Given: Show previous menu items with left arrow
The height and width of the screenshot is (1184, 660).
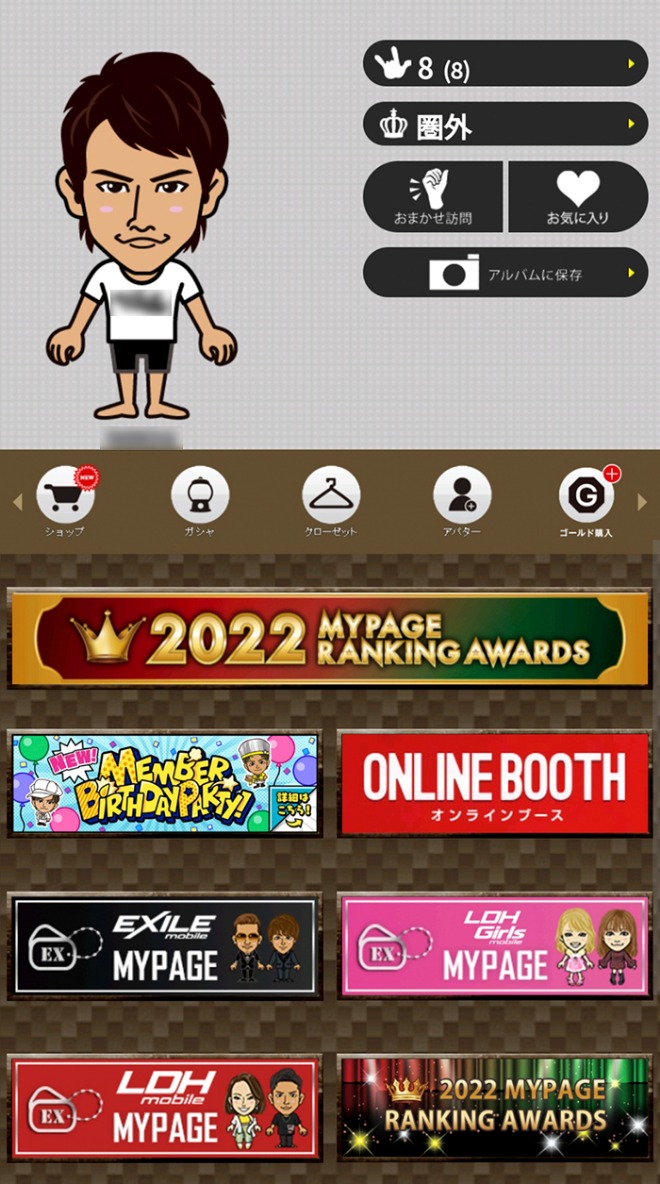Looking at the screenshot, I should coord(17,501).
